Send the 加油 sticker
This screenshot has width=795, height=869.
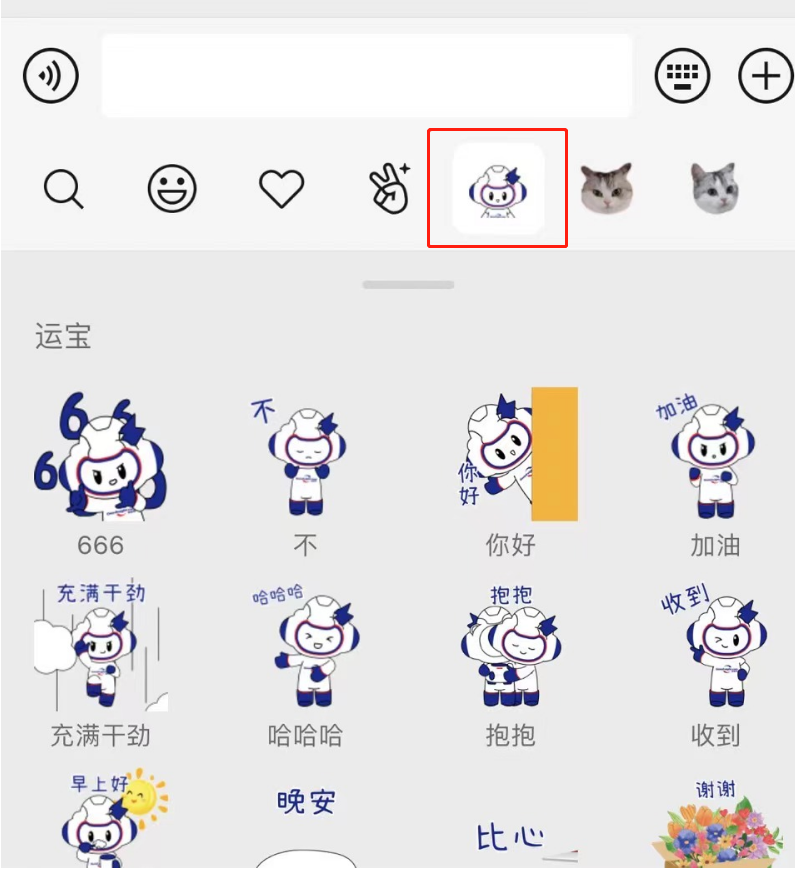pos(714,456)
